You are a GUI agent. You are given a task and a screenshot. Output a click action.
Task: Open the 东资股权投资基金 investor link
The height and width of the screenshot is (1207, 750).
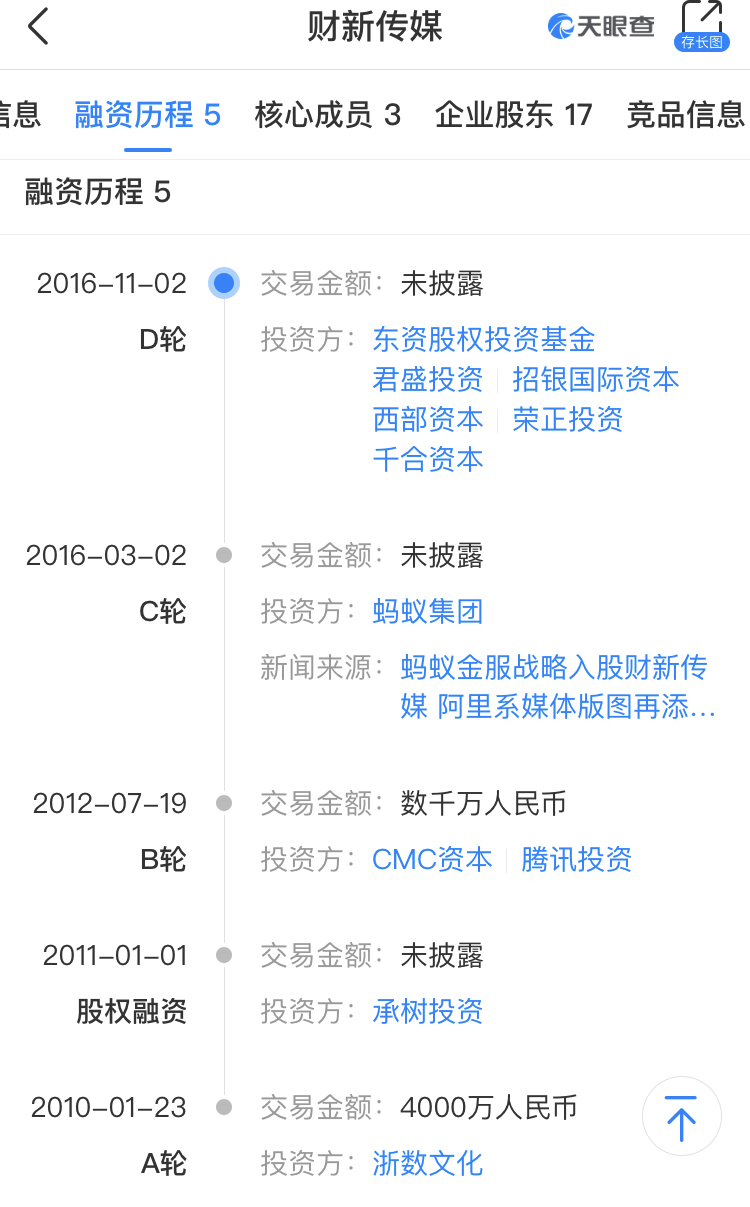[x=483, y=340]
